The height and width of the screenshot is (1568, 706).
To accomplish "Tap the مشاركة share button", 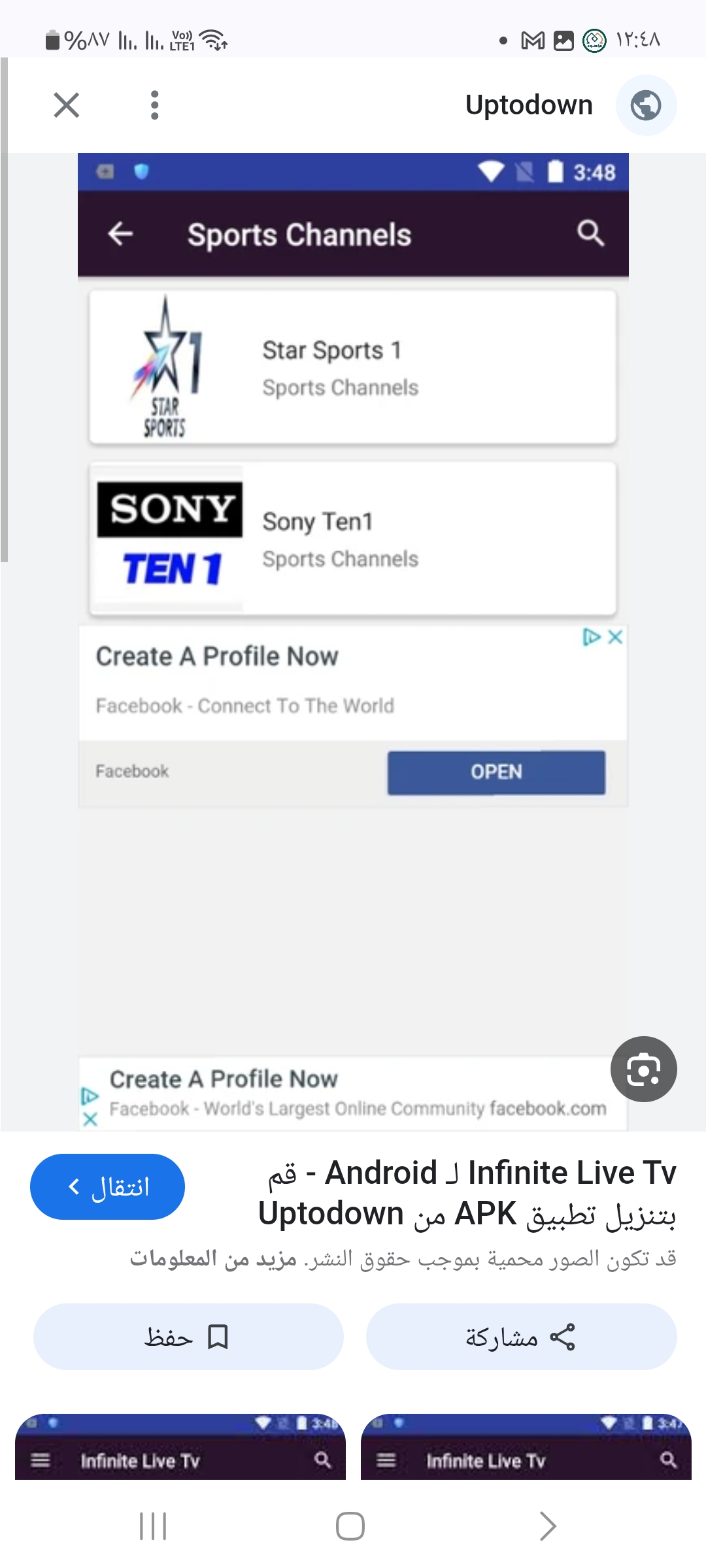I will point(521,1337).
